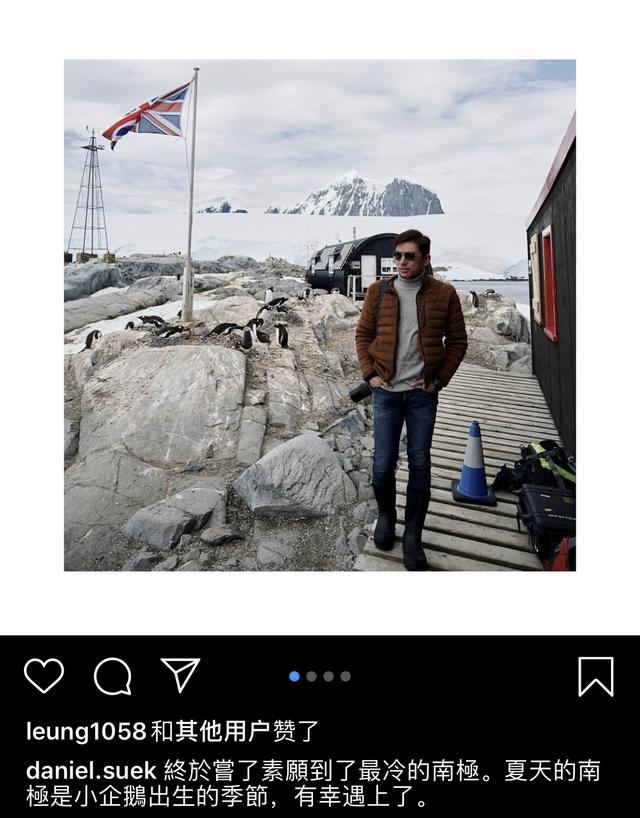
Task: Share the post via paper plane icon
Action: tap(180, 675)
